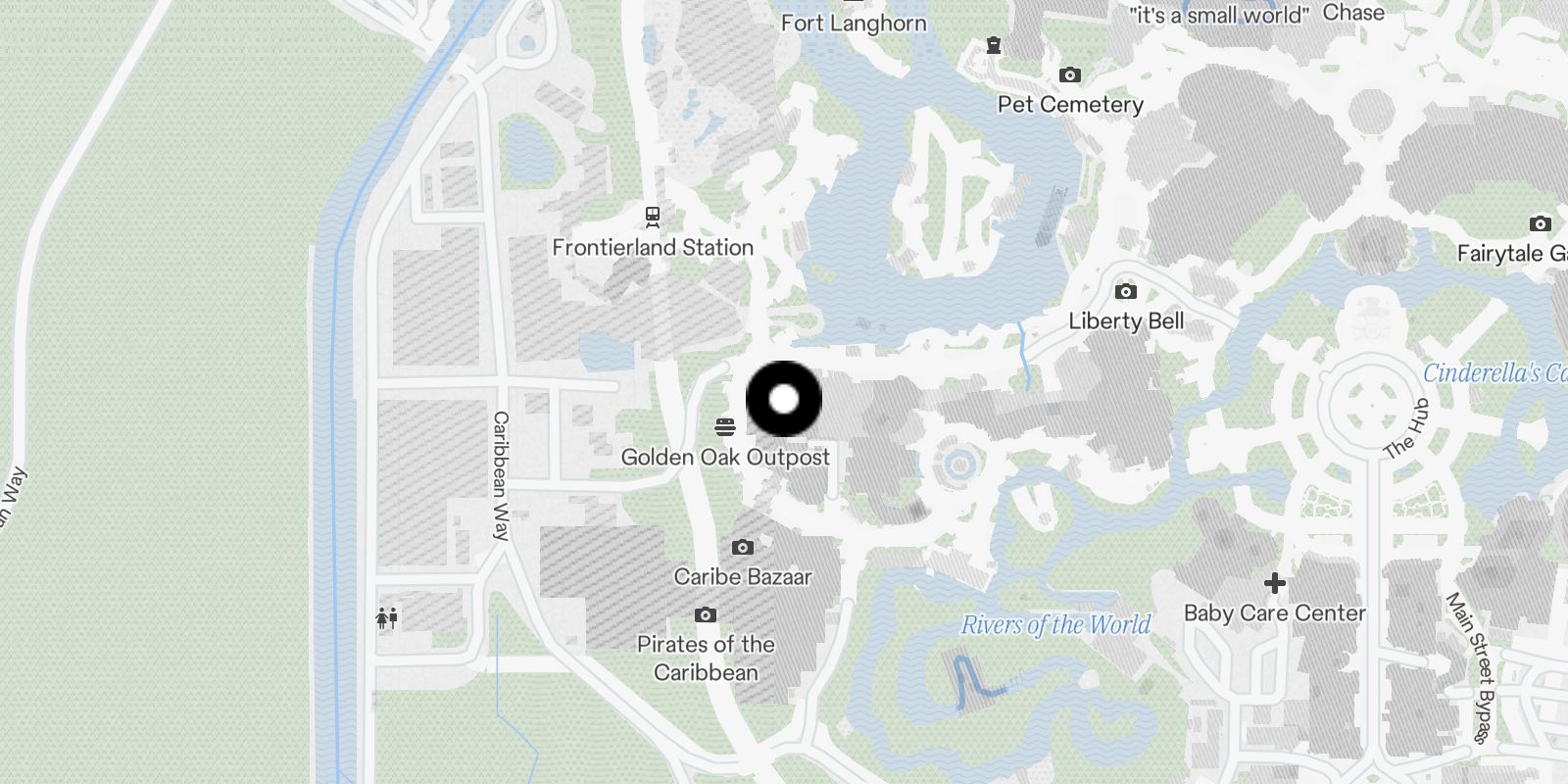Tap the Fairytale Garden camera marker
1568x784 pixels.
tap(1541, 223)
